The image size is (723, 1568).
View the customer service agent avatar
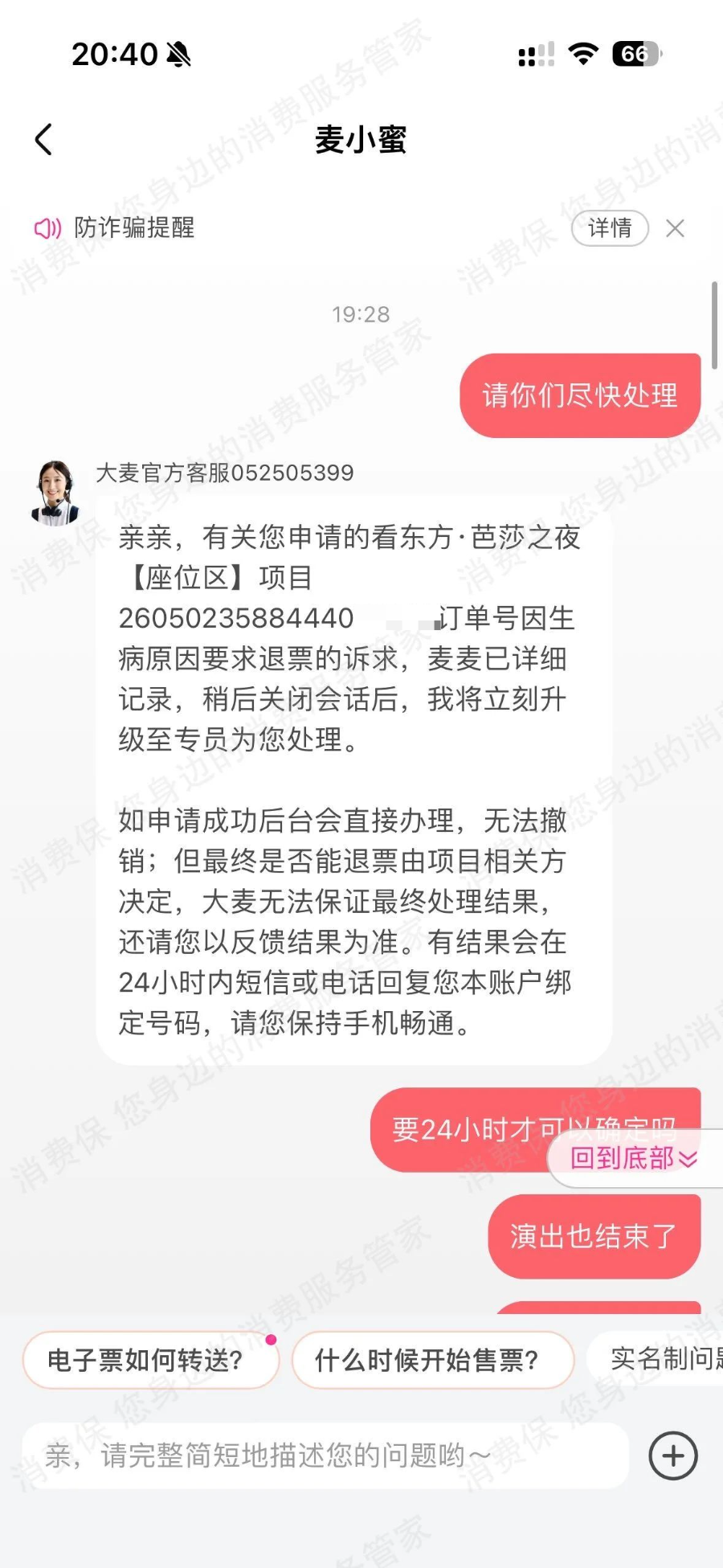pos(55,492)
